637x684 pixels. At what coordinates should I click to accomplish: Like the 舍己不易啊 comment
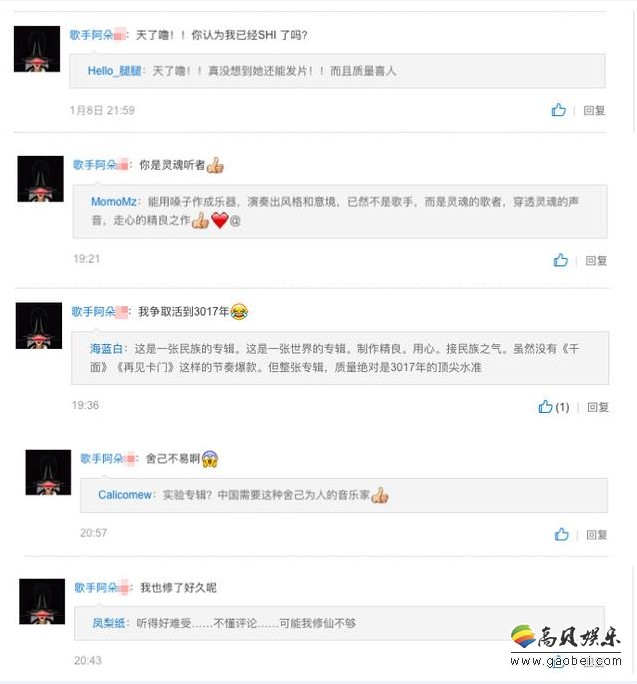pos(561,534)
